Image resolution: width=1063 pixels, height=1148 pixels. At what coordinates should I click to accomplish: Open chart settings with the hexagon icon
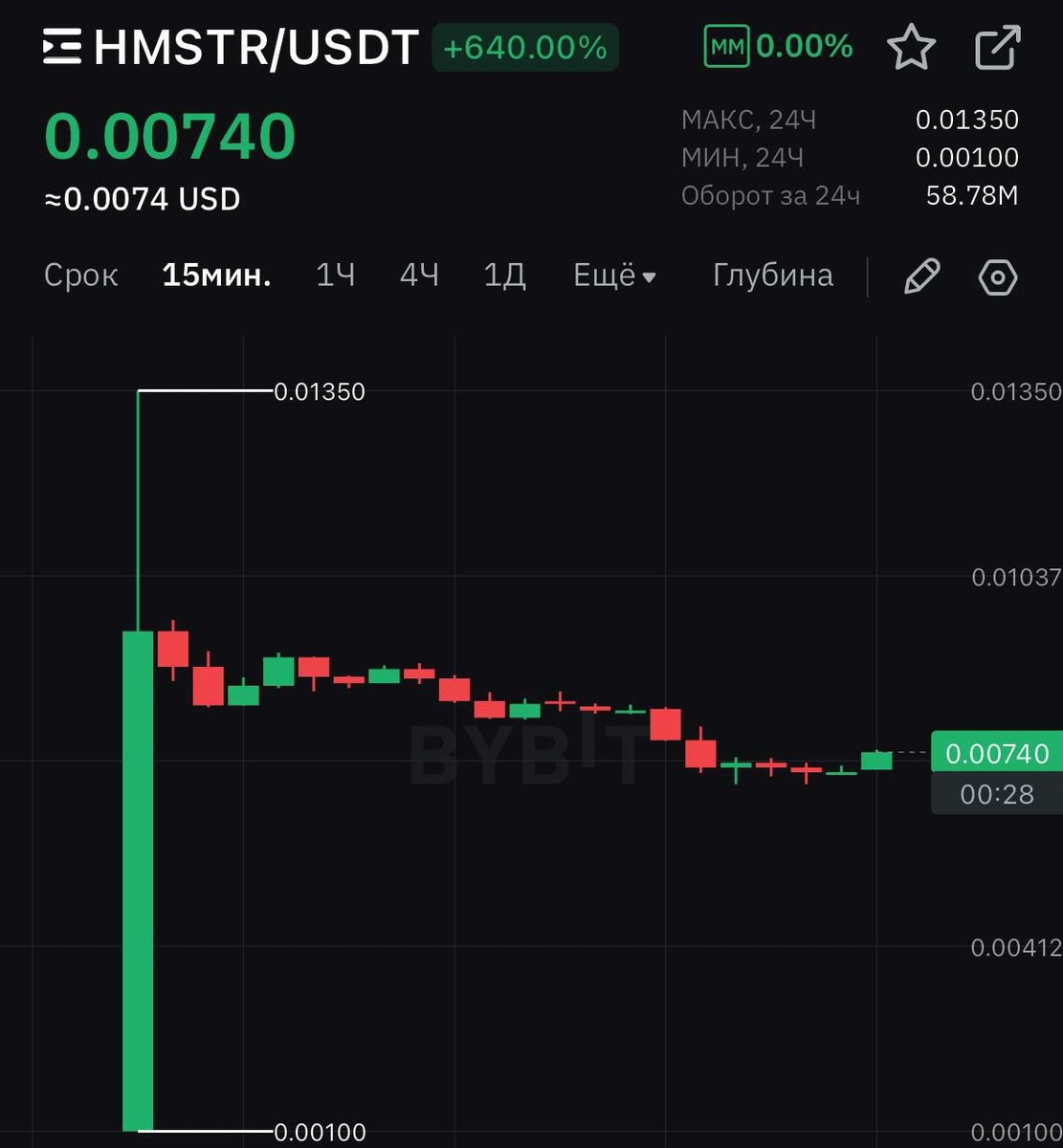pos(997,276)
